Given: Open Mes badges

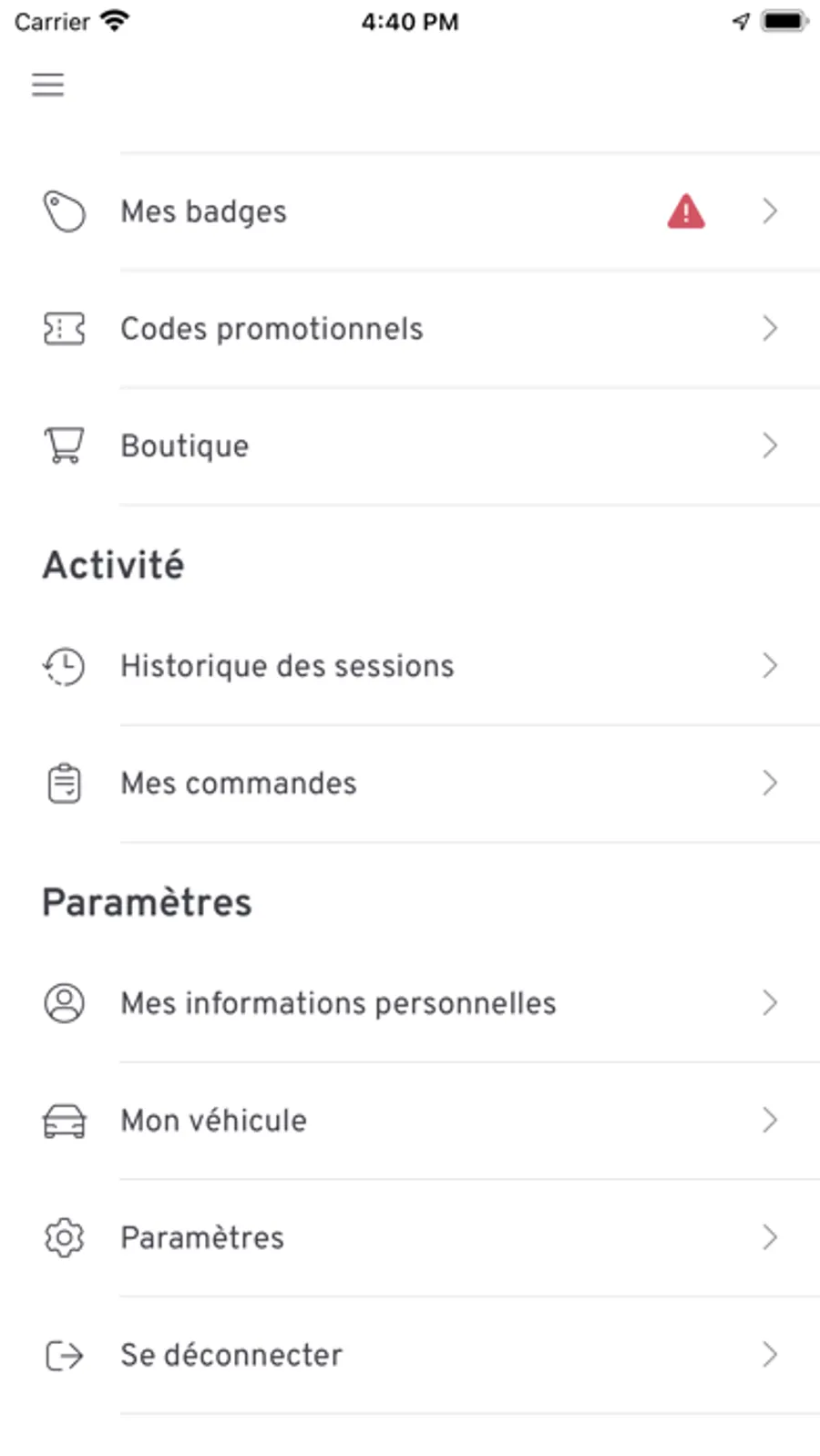Looking at the screenshot, I should pos(204,211).
